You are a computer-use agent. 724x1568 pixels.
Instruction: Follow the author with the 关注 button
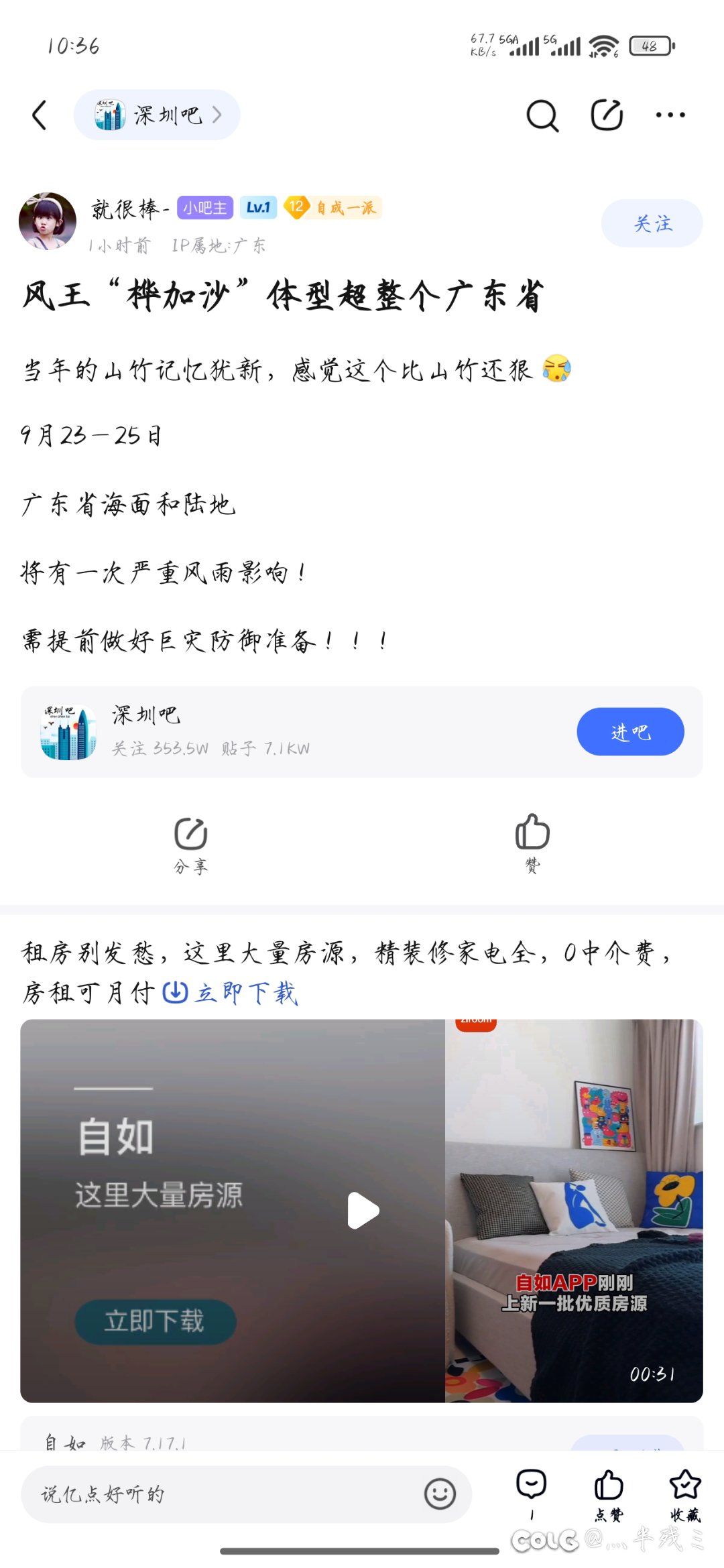652,223
